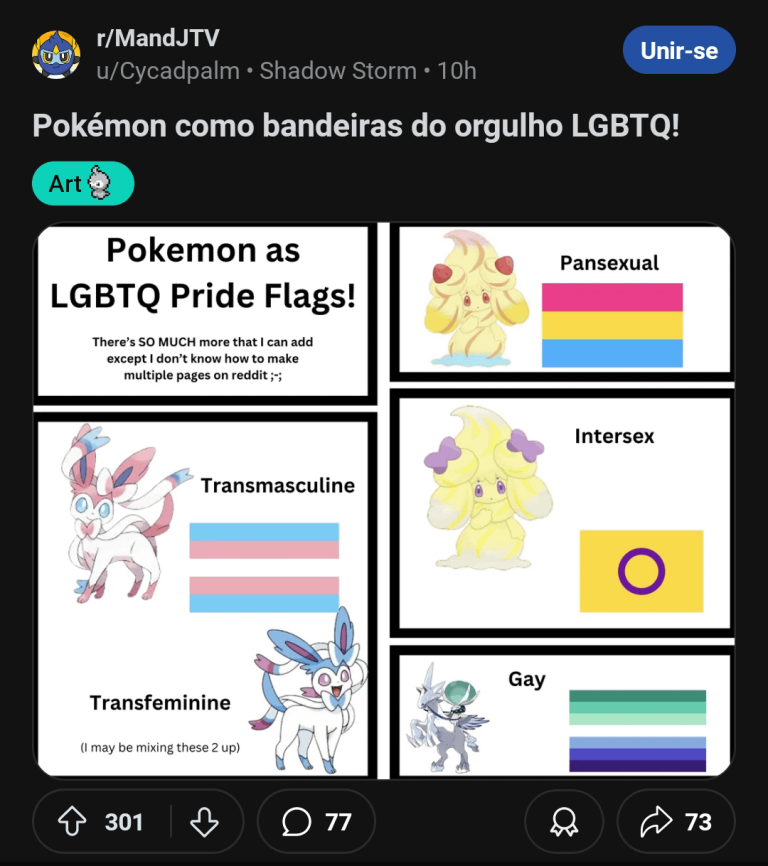Viewport: 768px width, 866px height.
Task: Open the r/MandJTV community avatar
Action: (x=57, y=54)
